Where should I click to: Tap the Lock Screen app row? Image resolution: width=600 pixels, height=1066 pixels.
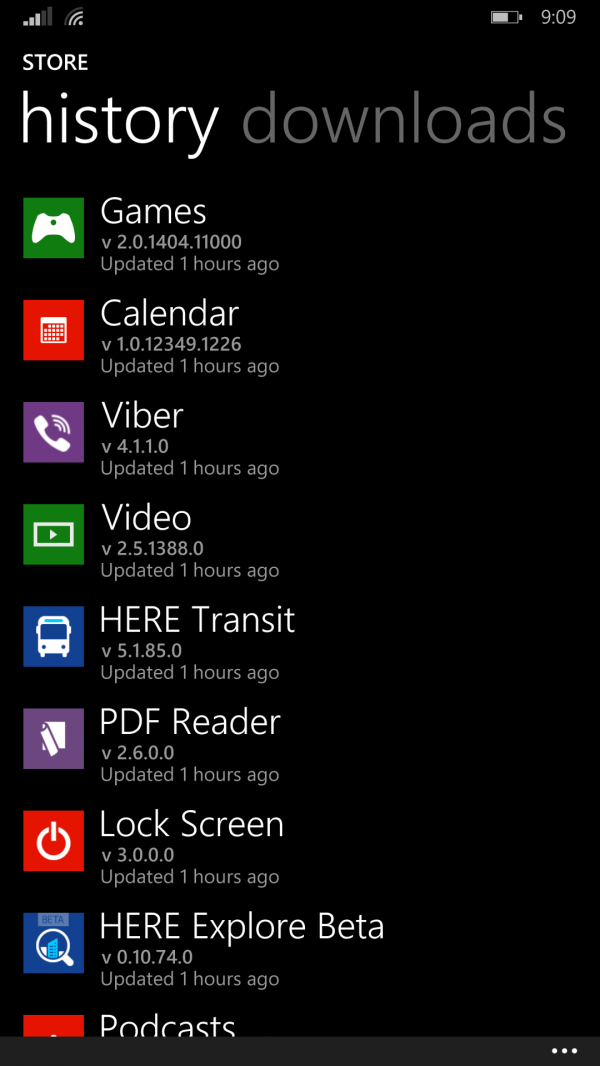click(x=300, y=846)
